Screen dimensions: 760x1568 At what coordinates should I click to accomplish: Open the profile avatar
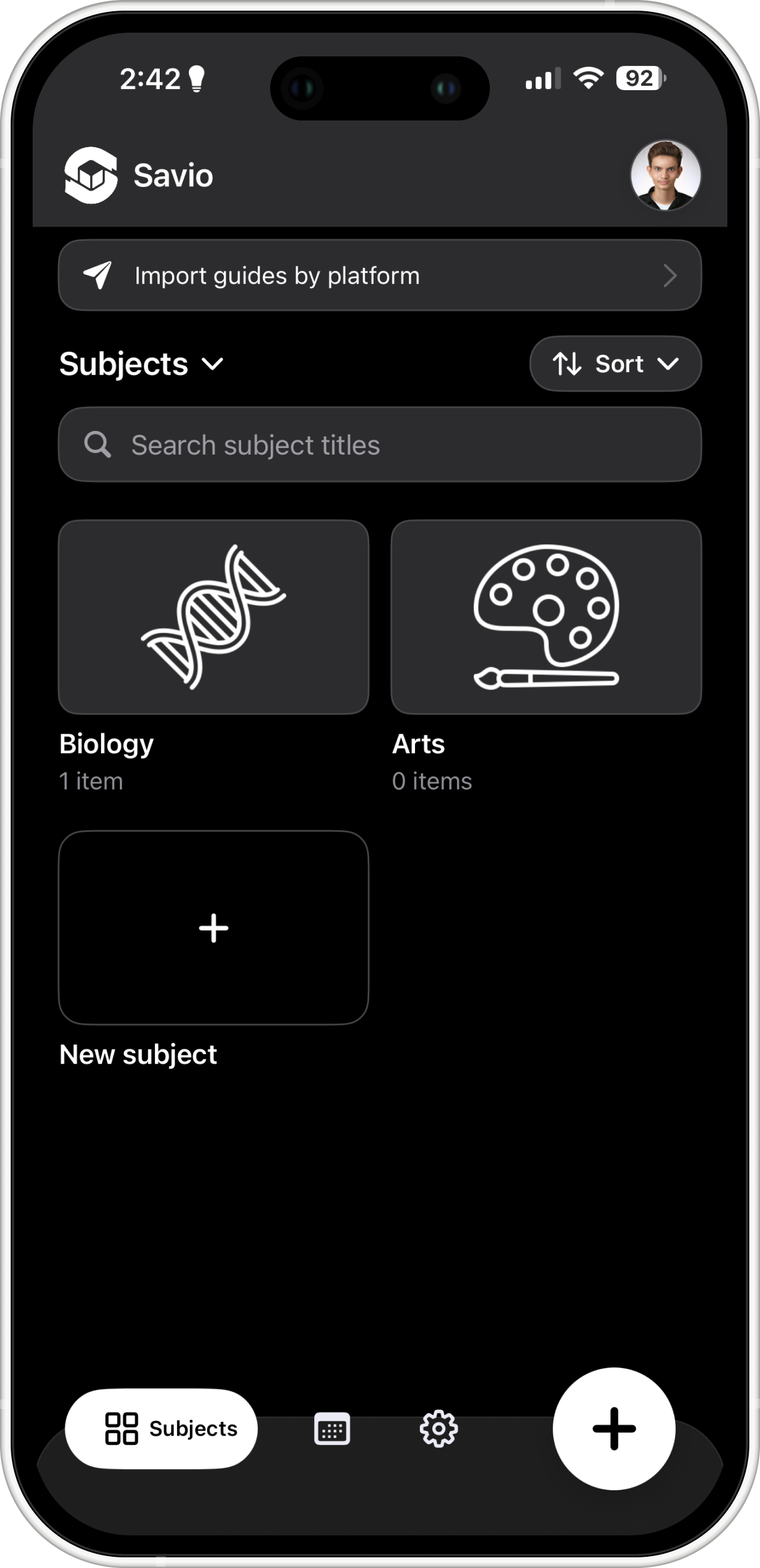point(665,176)
